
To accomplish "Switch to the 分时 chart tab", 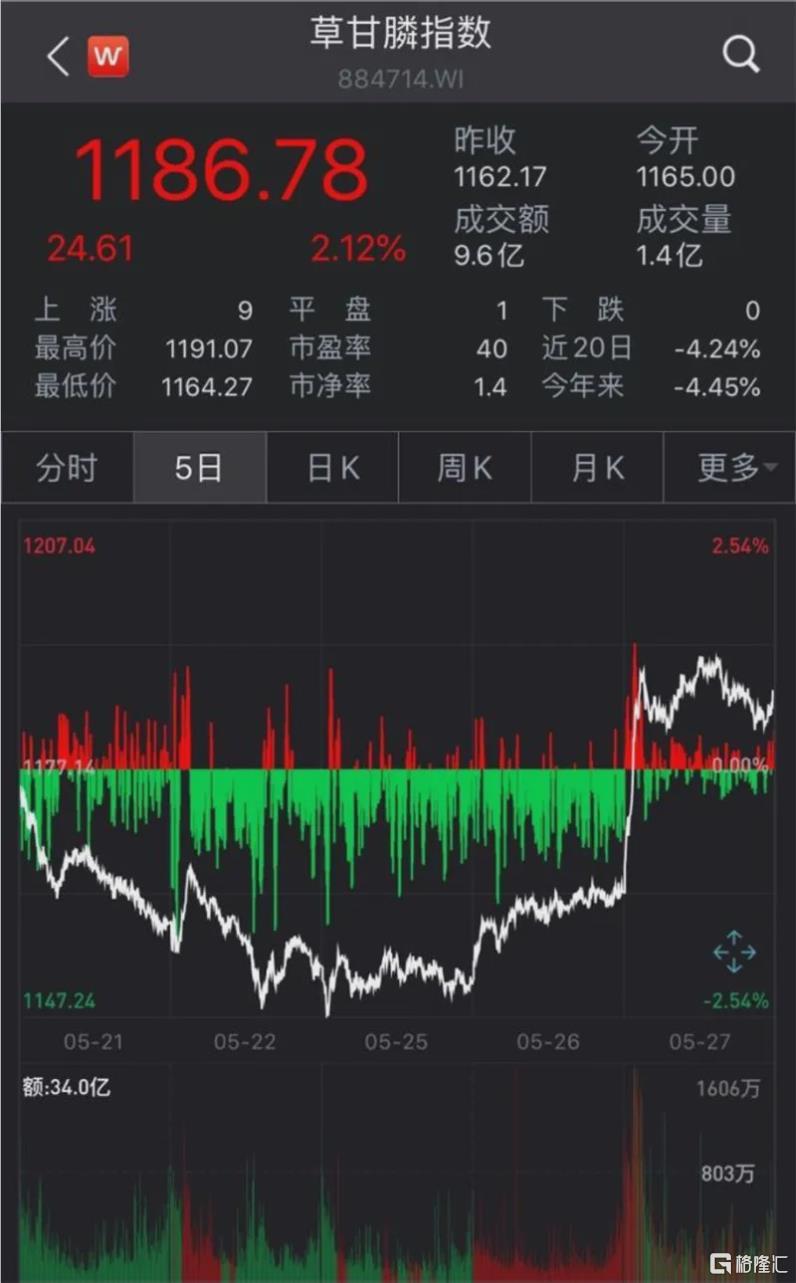I will tap(67, 468).
